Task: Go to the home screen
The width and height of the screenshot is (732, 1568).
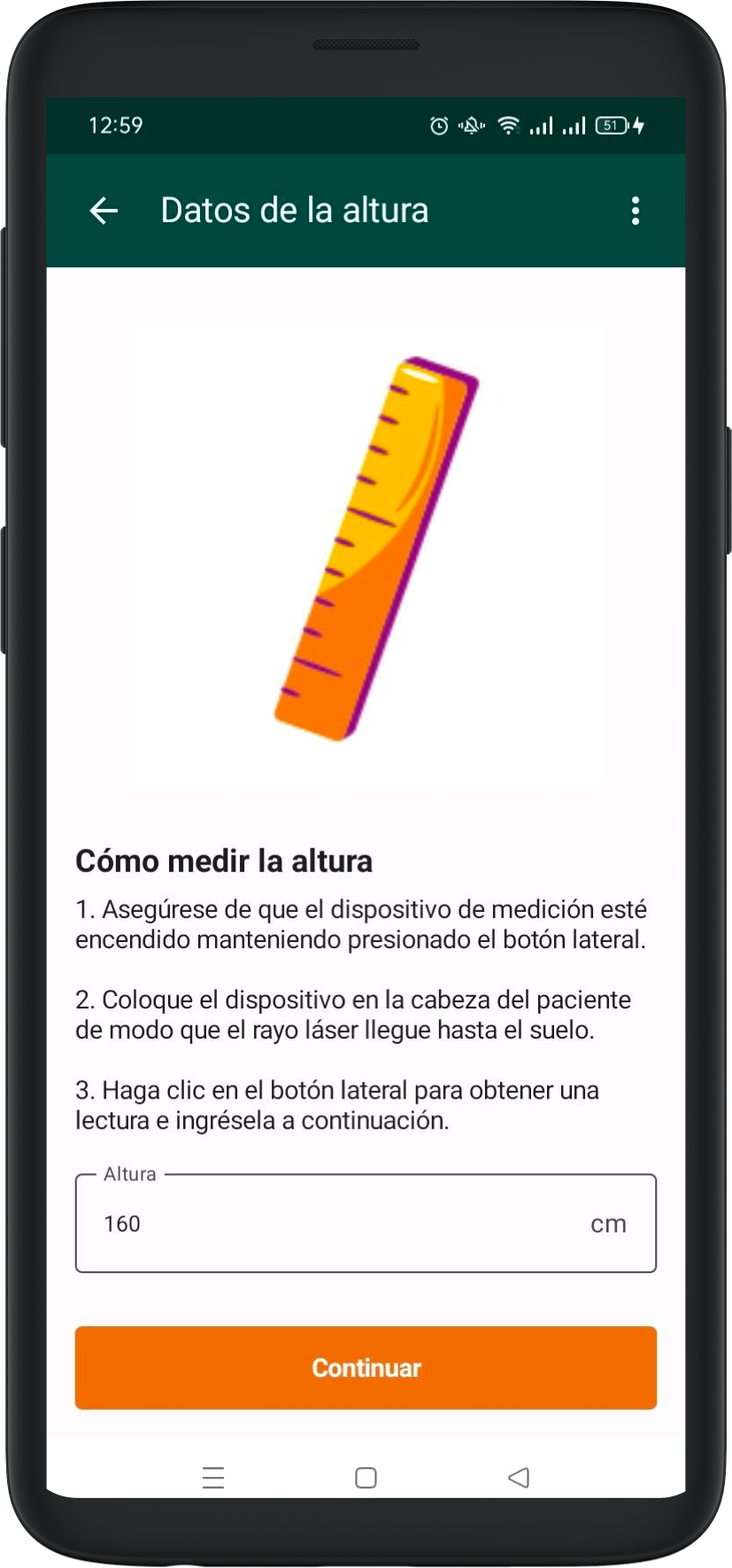Action: 366,1478
